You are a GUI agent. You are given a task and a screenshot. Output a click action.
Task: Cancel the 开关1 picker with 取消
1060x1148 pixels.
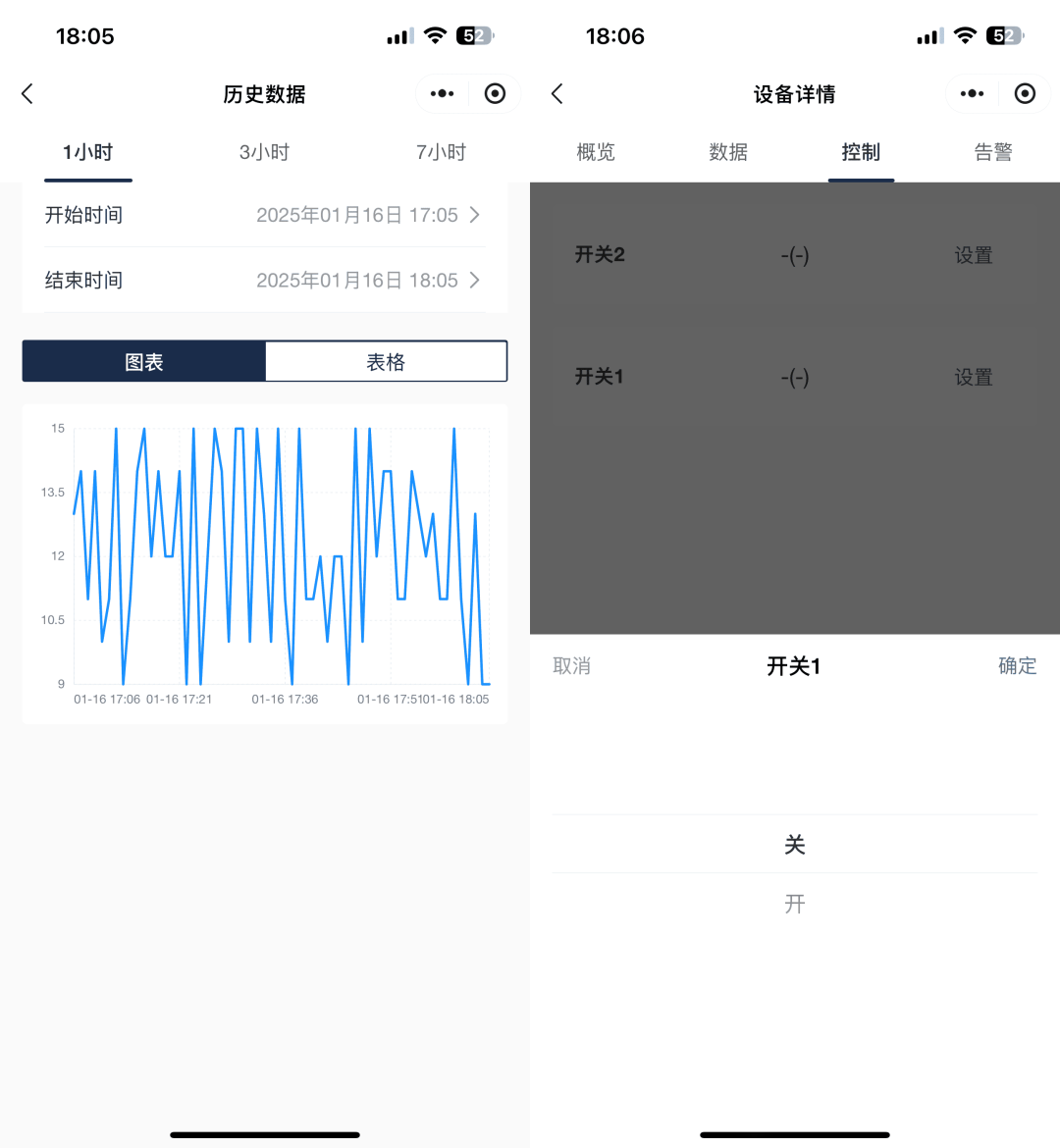coord(572,666)
